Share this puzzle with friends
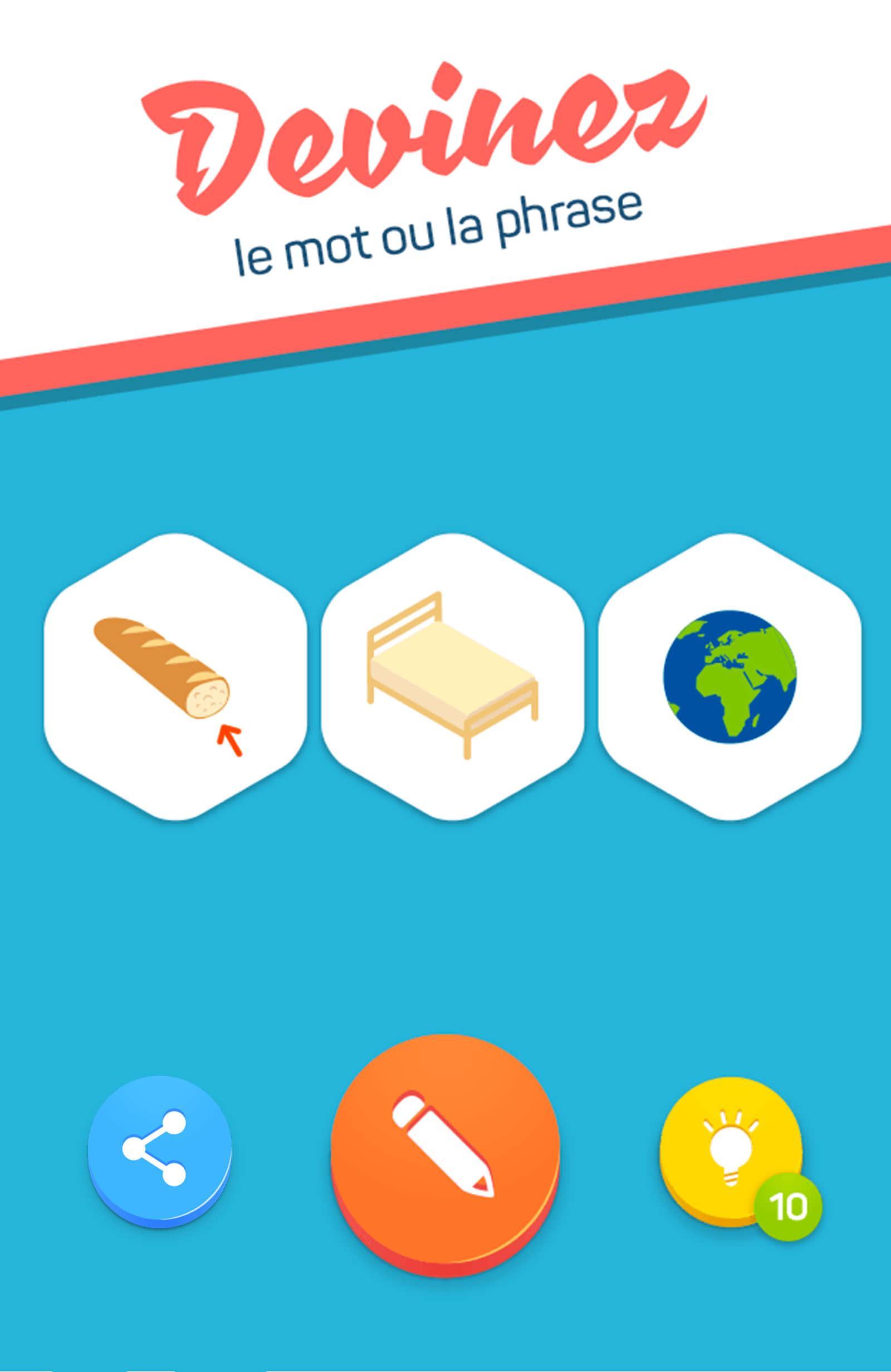 [159, 1148]
